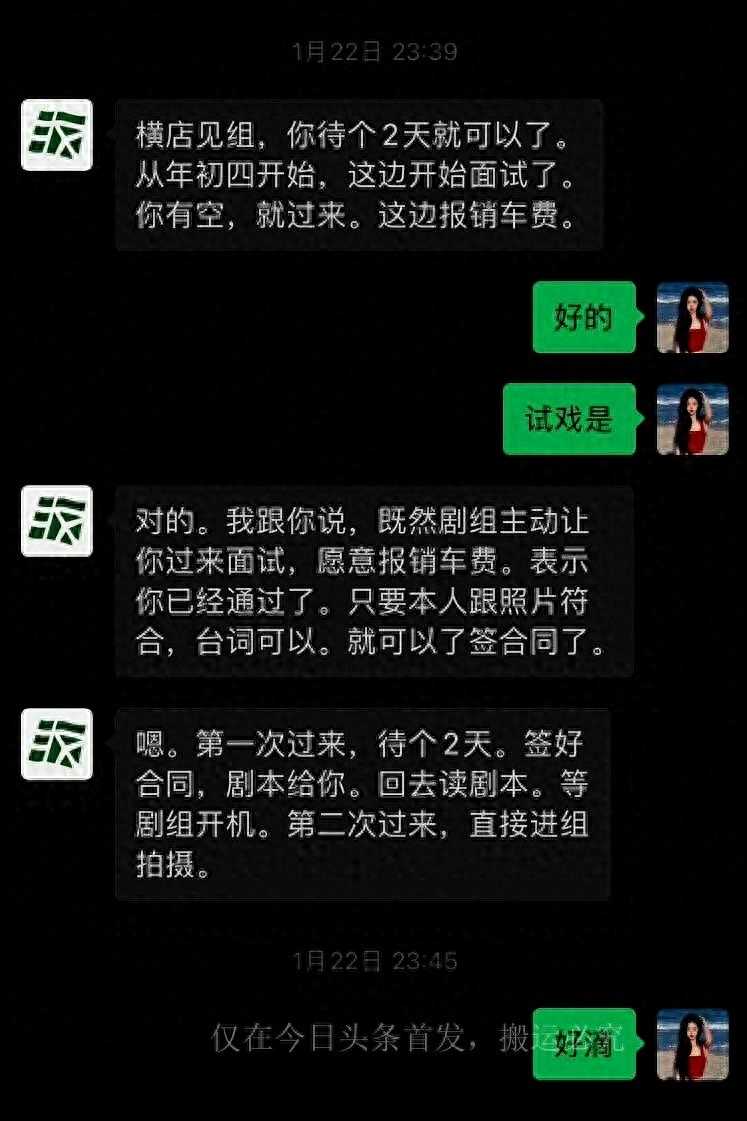
Task: View sender's profile beside the 对的 message
Action: 57,521
